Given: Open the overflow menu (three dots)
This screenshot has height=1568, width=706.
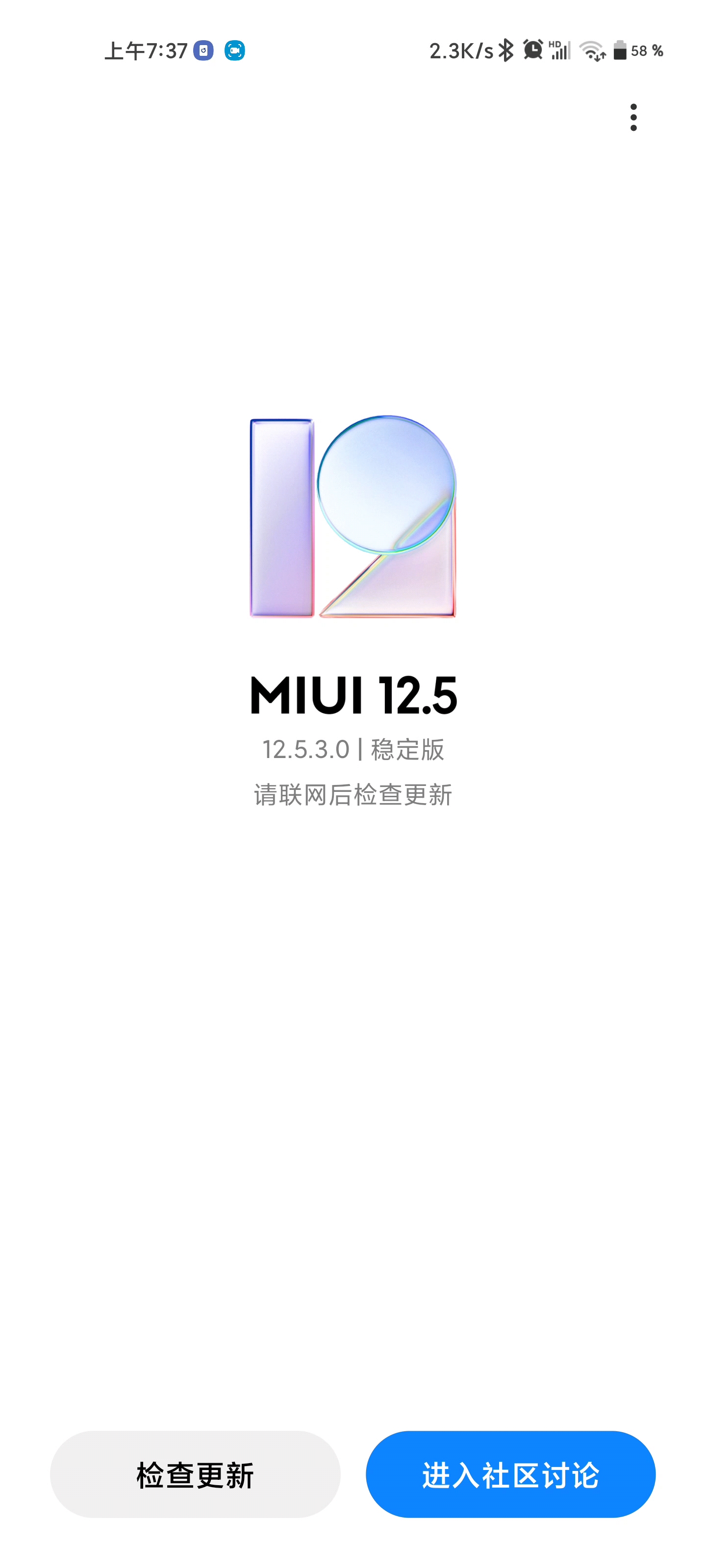Looking at the screenshot, I should (633, 117).
